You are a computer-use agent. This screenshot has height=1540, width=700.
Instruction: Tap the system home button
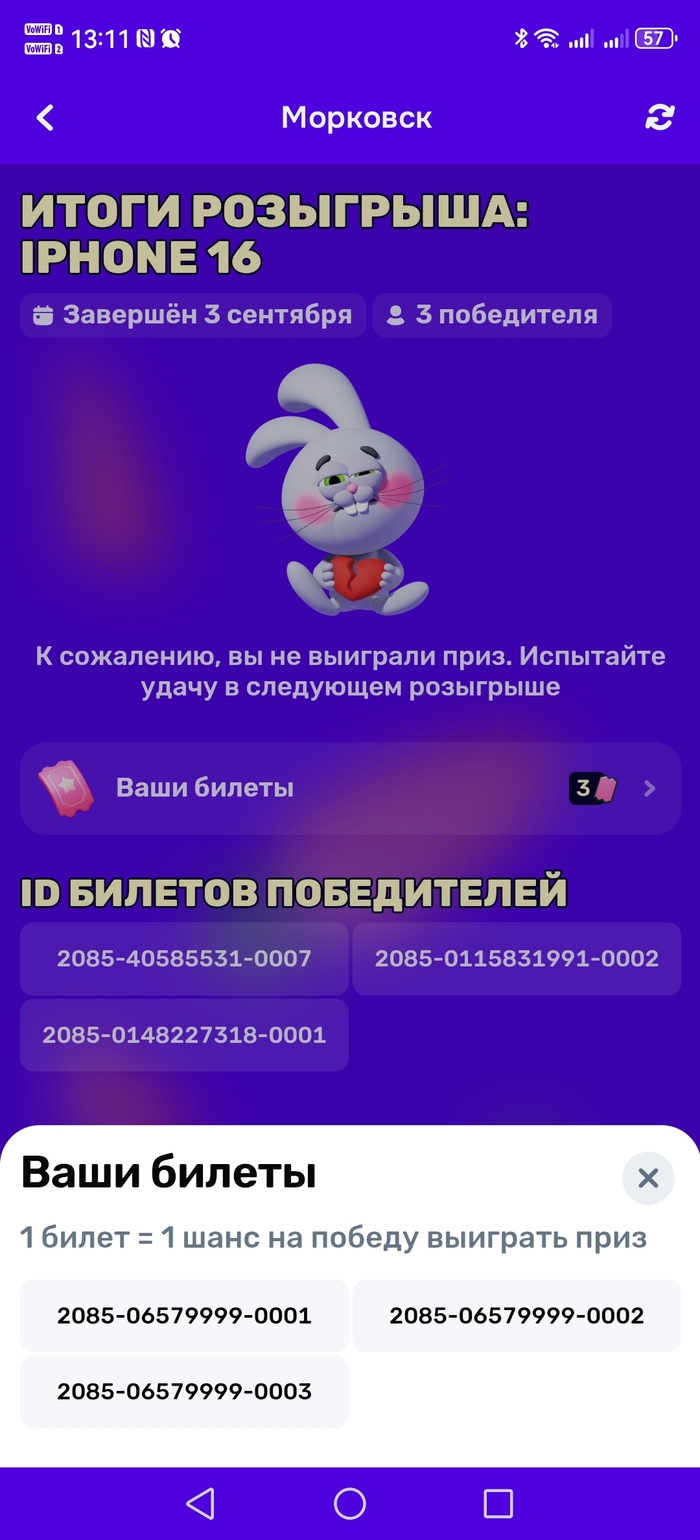pyautogui.click(x=350, y=1503)
